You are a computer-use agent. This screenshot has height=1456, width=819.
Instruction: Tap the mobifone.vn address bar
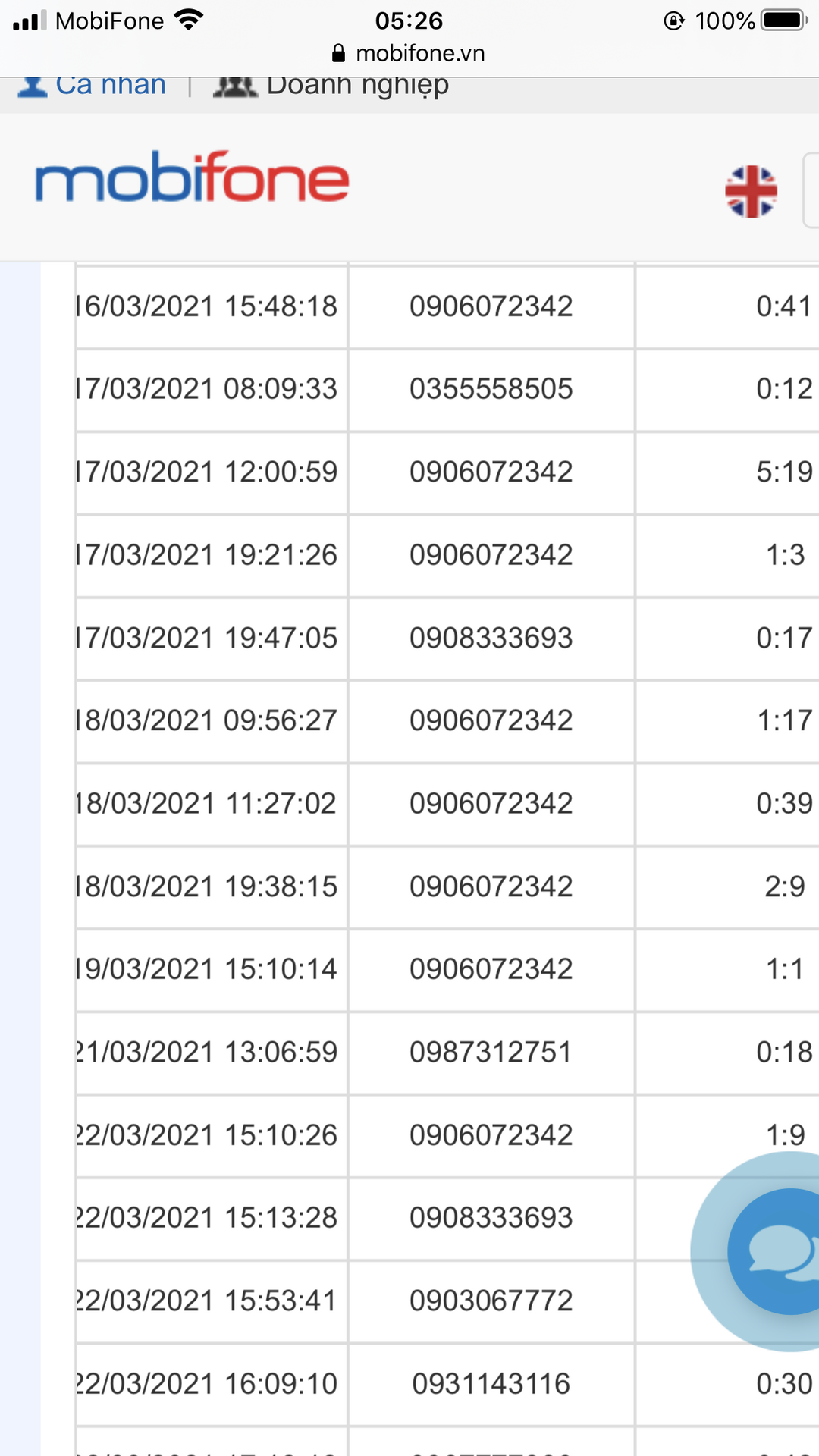[x=409, y=53]
